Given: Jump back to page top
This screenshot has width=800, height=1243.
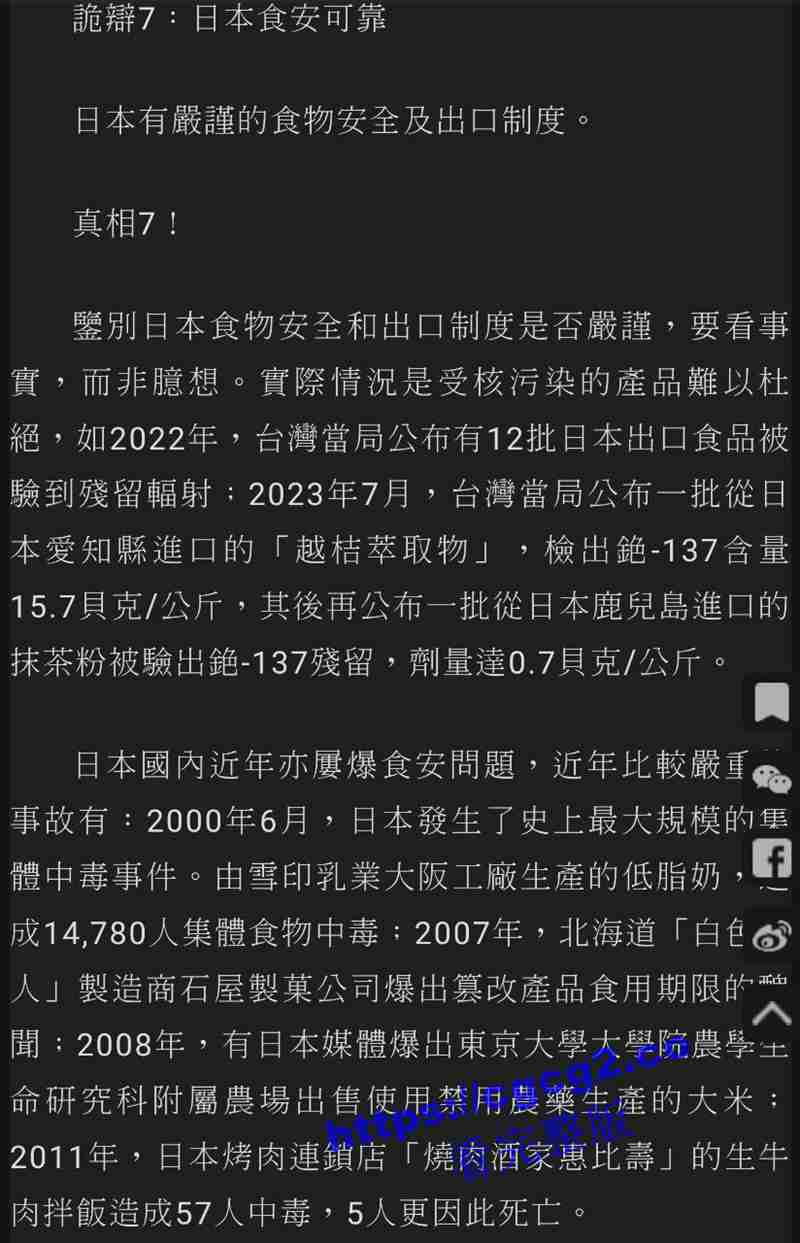Looking at the screenshot, I should 771,1012.
